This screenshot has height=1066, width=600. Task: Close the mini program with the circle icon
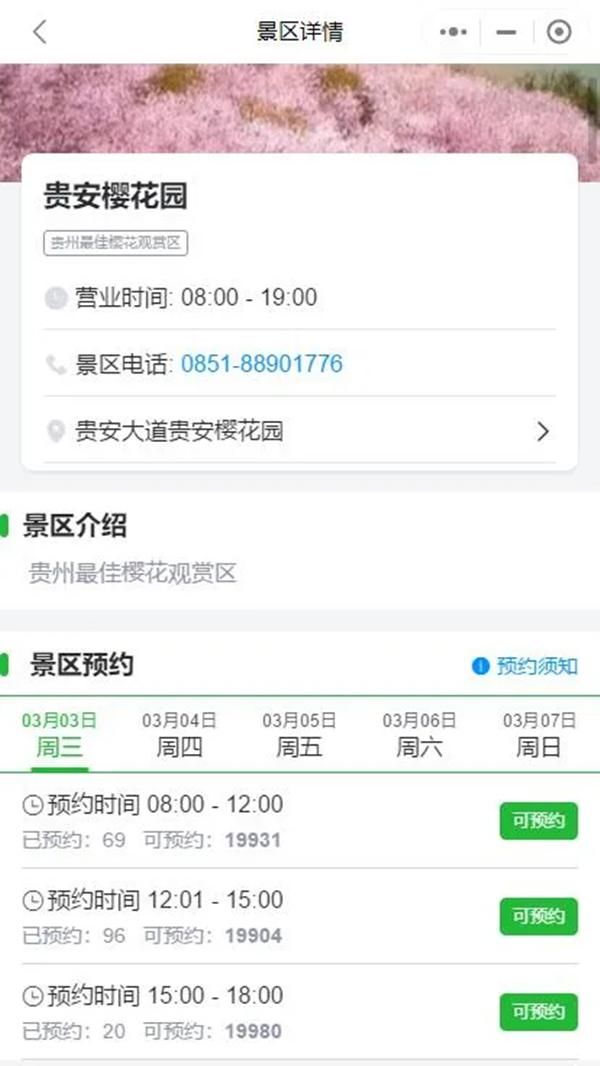pyautogui.click(x=559, y=32)
